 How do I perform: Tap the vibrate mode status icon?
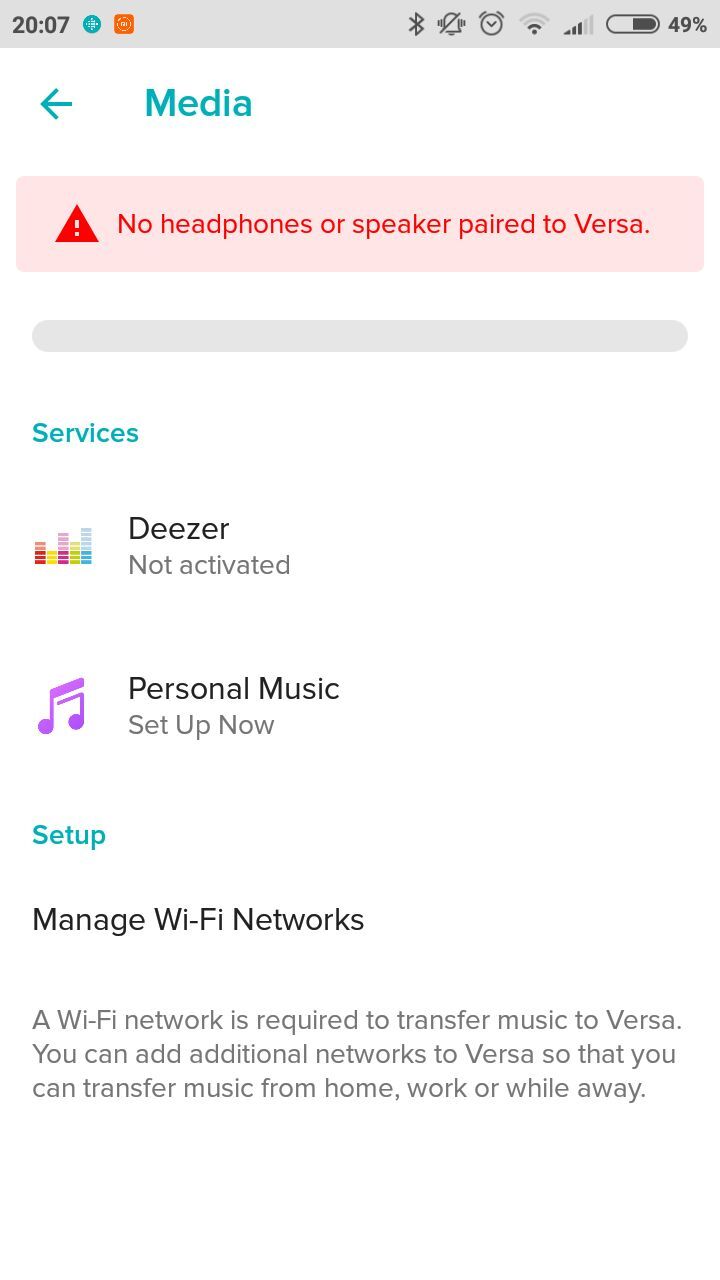[x=450, y=22]
